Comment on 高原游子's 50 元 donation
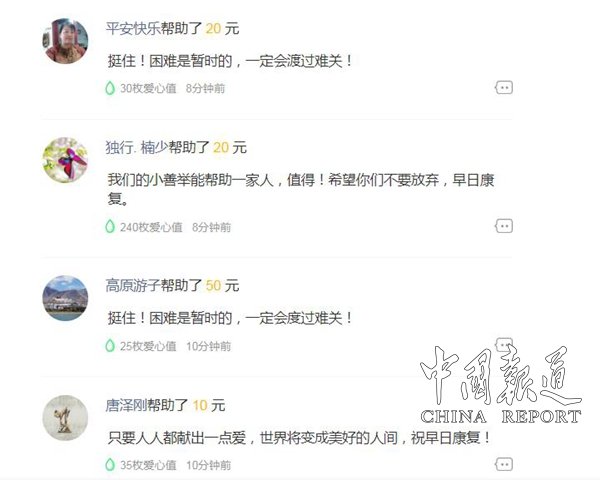This screenshot has width=600, height=480. (504, 345)
